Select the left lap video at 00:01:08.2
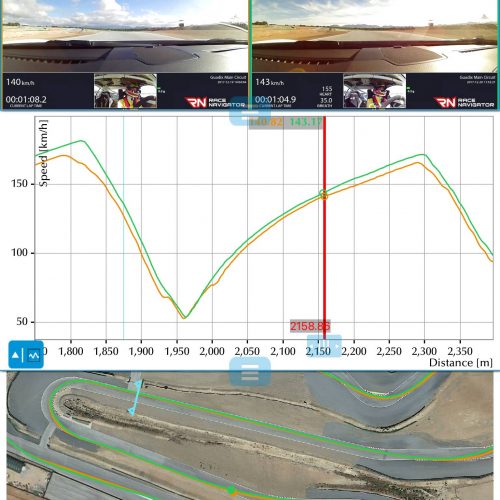This screenshot has width=500, height=500. 125,55
